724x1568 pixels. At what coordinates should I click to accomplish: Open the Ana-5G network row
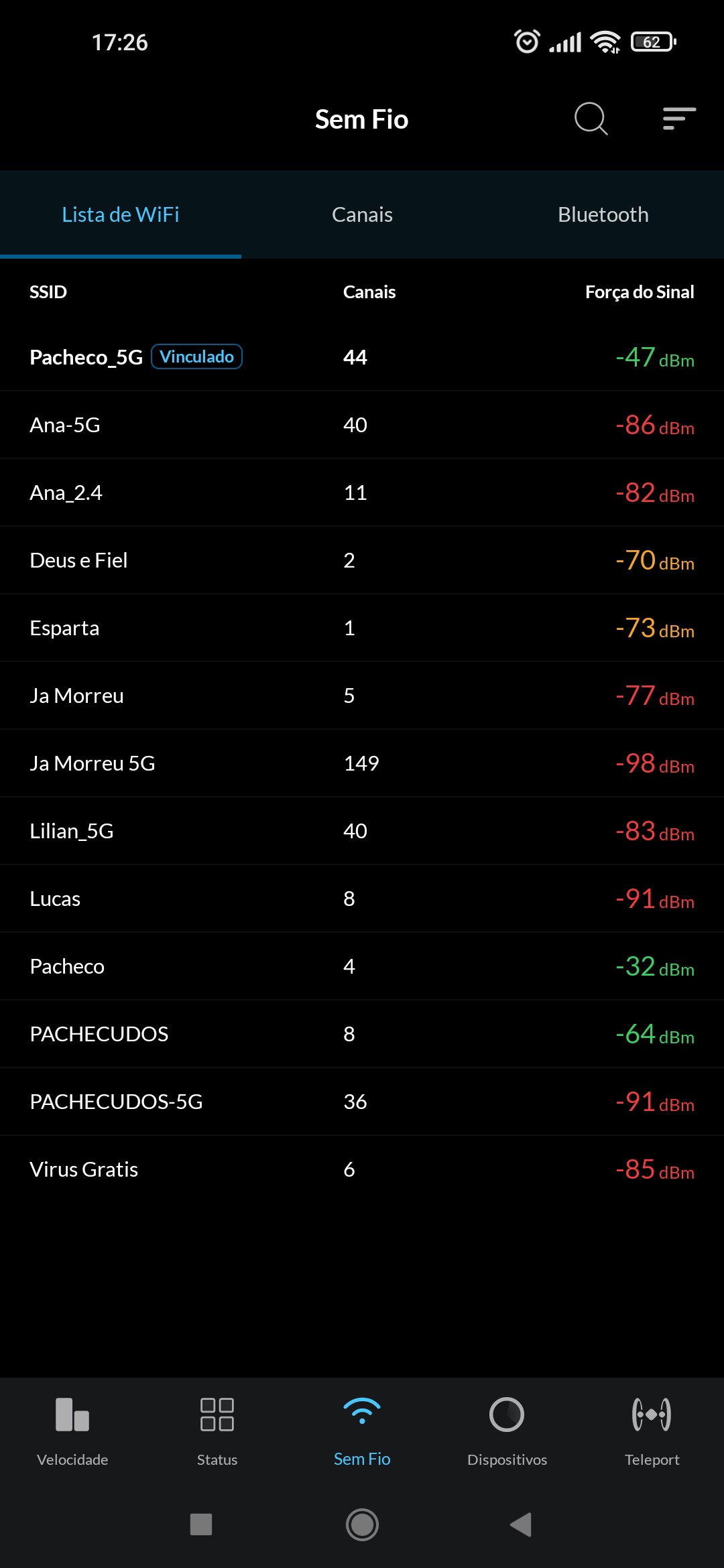[362, 425]
